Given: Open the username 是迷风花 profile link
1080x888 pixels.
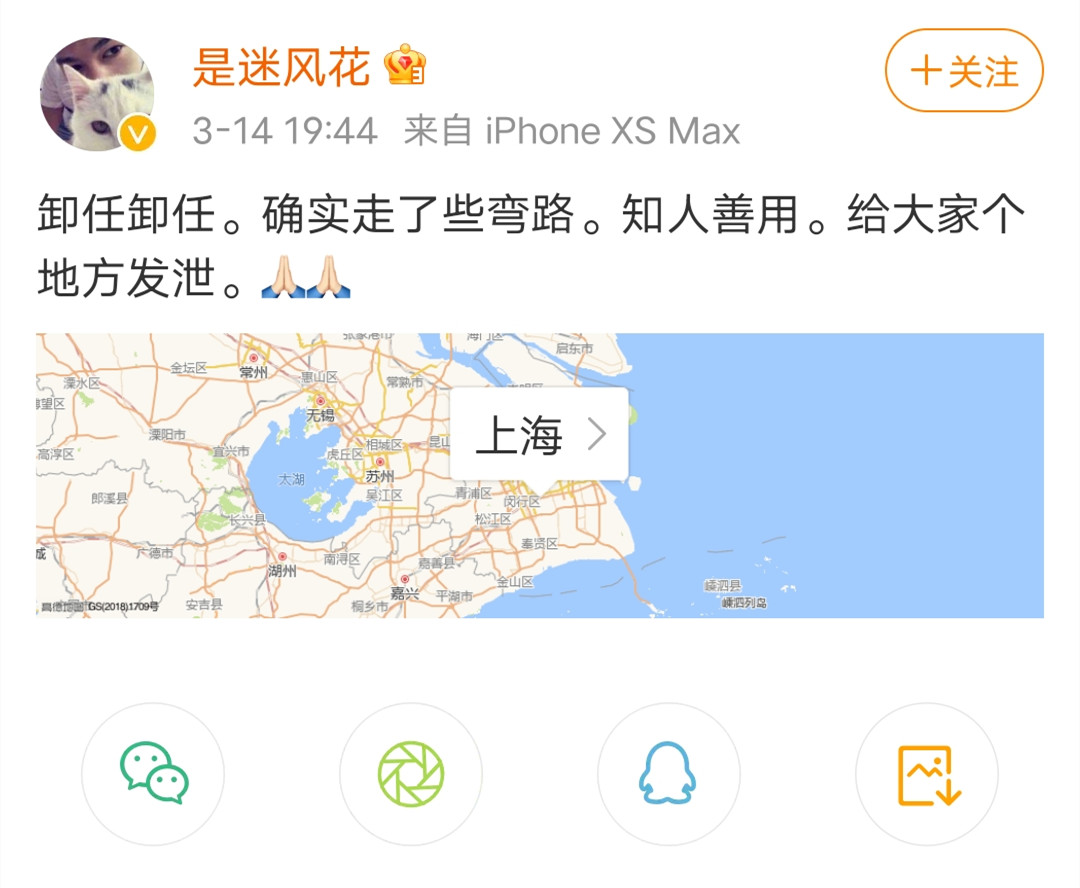Looking at the screenshot, I should pos(281,66).
